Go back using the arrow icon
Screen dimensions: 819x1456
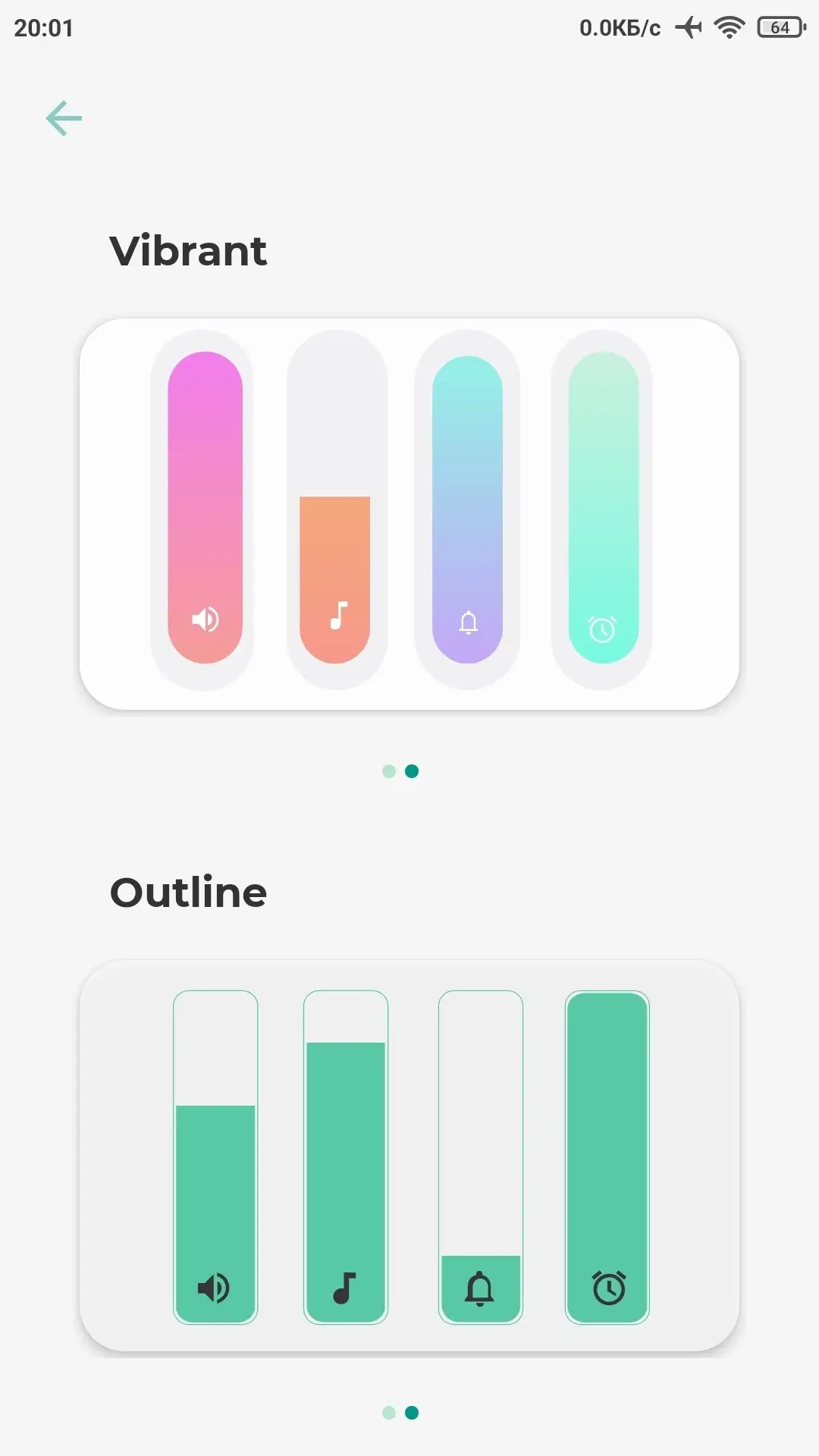[x=64, y=118]
